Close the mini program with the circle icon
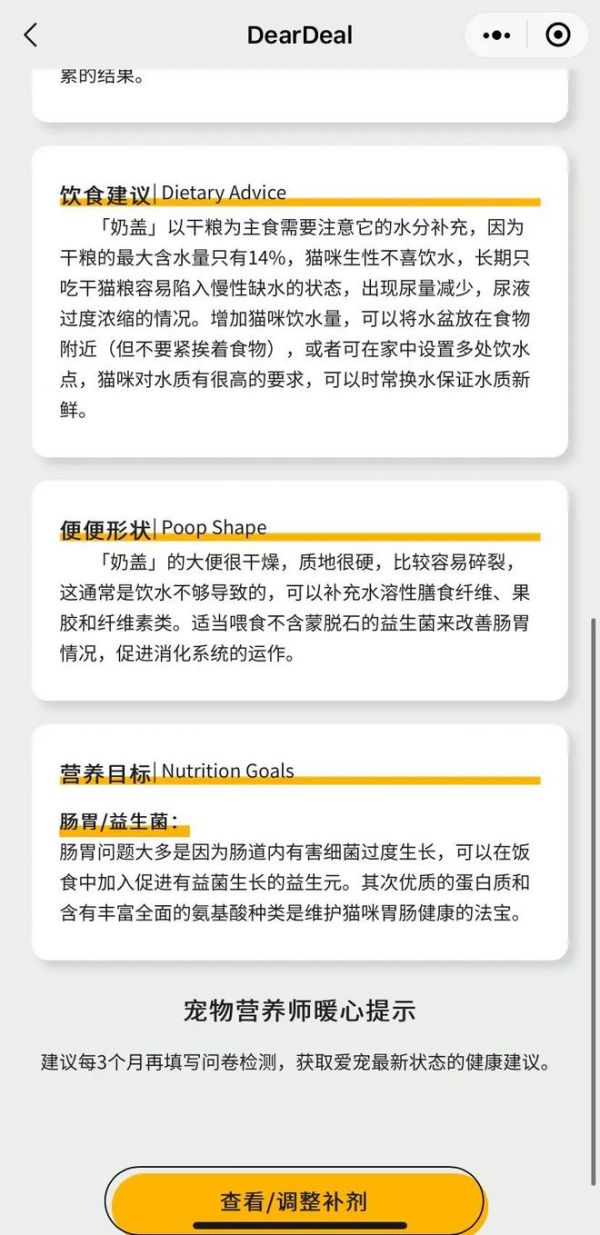 pyautogui.click(x=558, y=35)
